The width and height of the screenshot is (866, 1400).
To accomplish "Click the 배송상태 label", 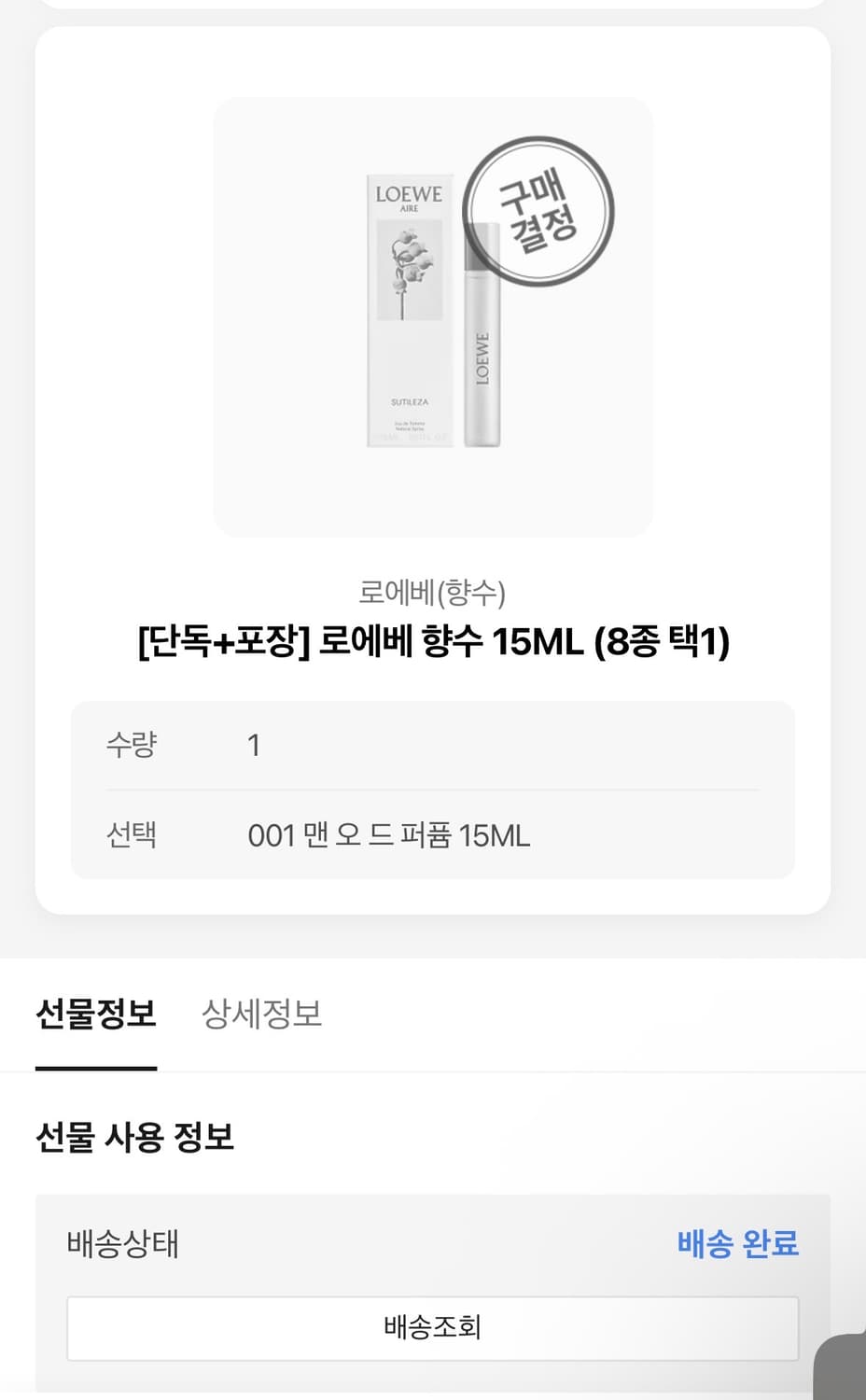I will click(123, 1245).
